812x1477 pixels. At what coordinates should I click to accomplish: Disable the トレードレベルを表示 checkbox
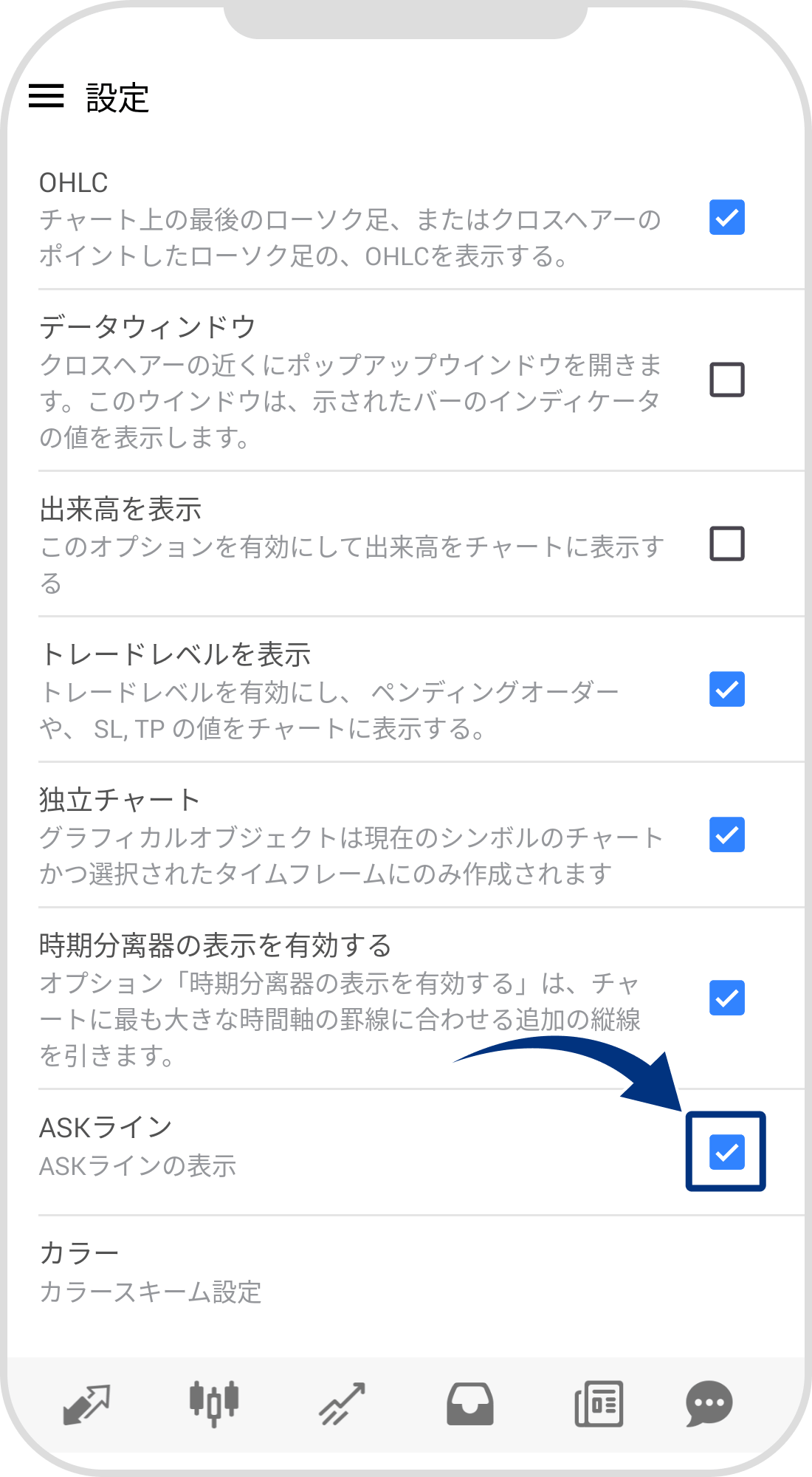click(x=726, y=690)
